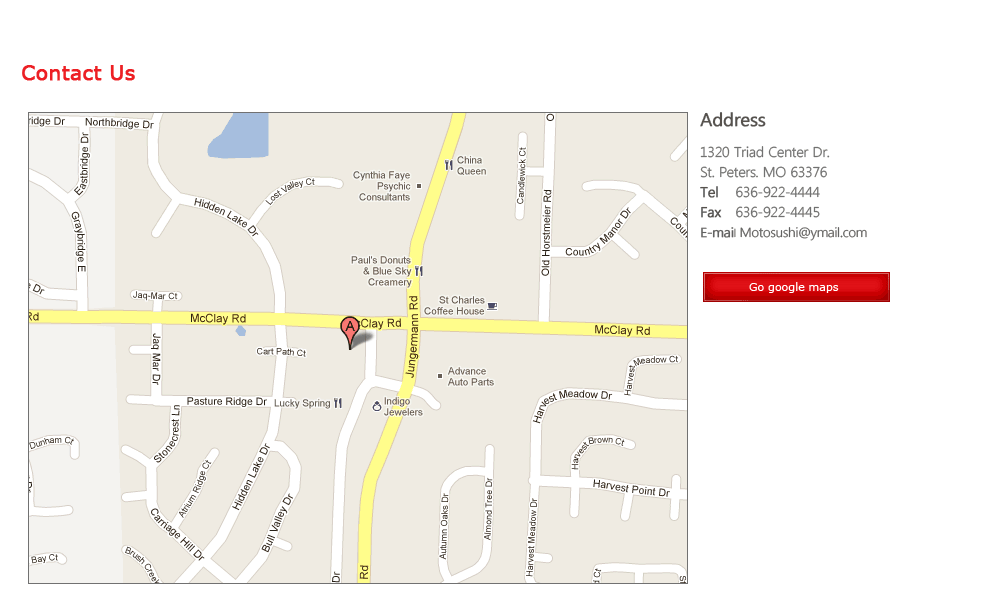Open the map image of the location

coord(357,348)
